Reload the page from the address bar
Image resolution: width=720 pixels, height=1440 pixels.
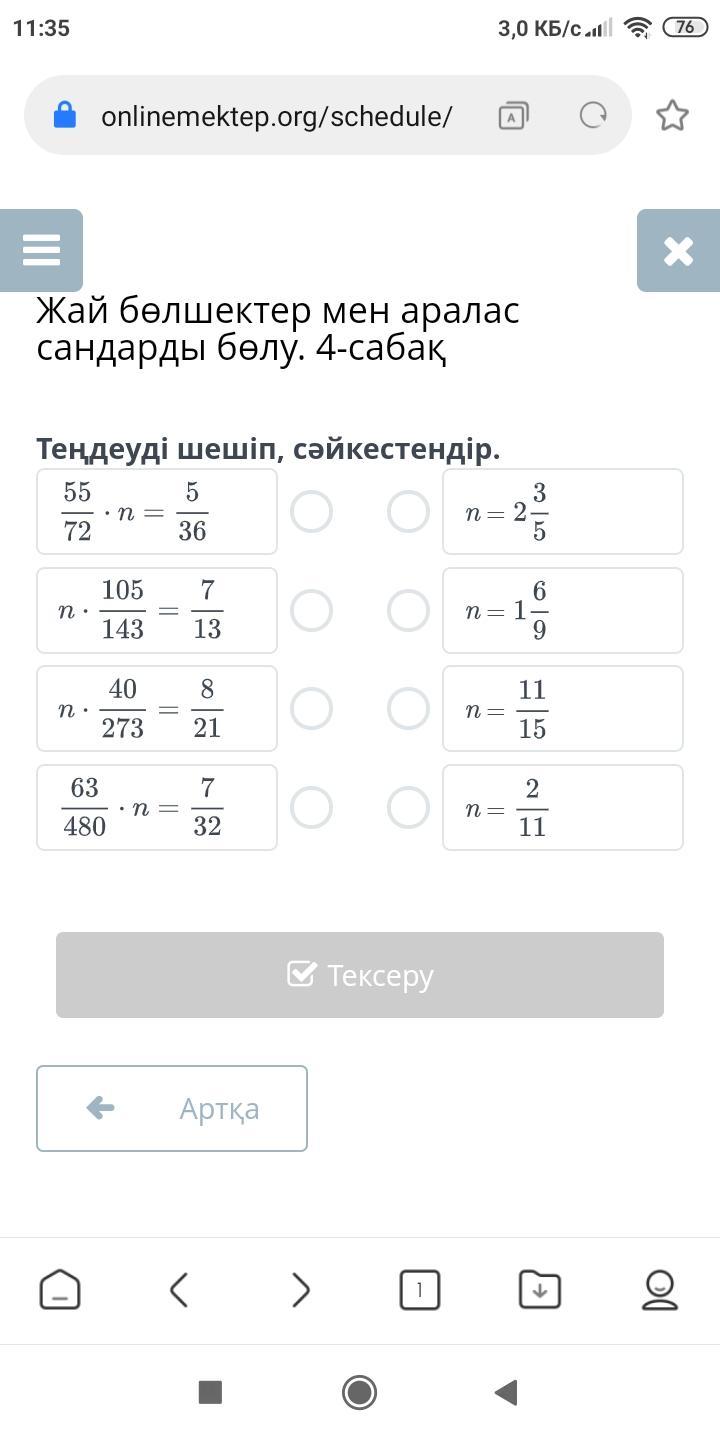(593, 116)
